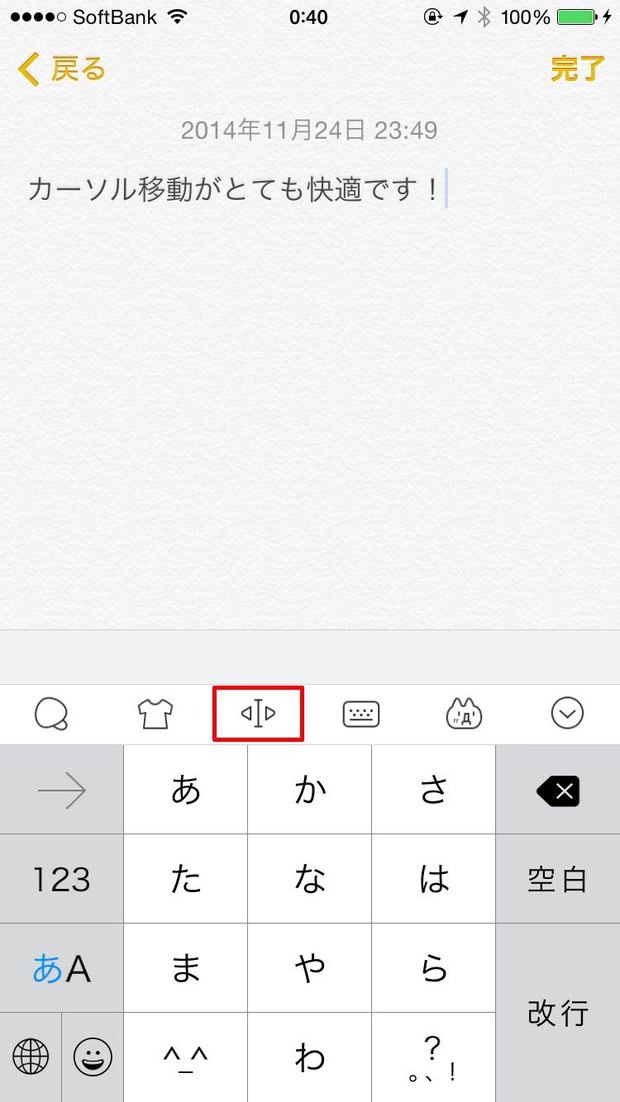Open the cat kaomoji panel
This screenshot has height=1102, width=620.
464,714
